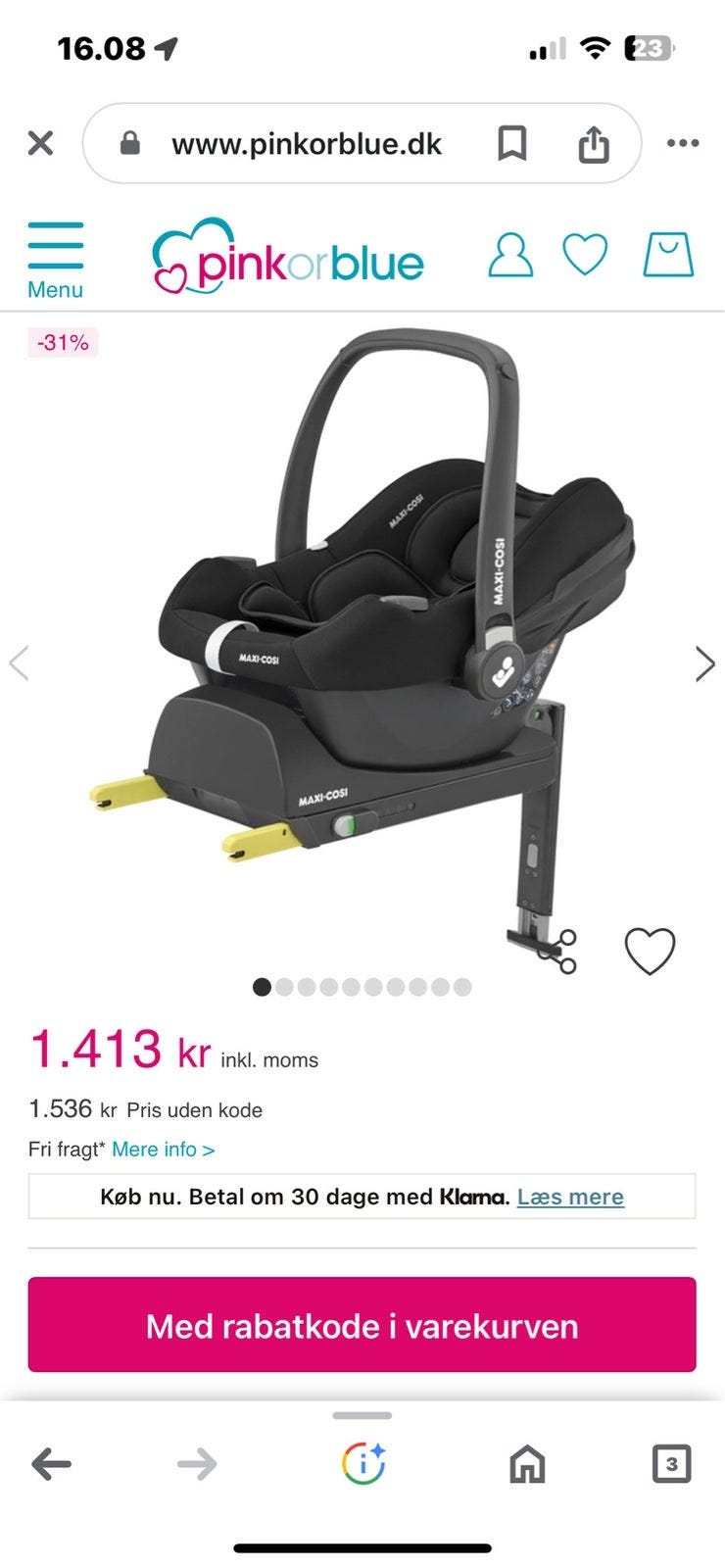This screenshot has width=725, height=1568.
Task: Show the next product image
Action: (704, 663)
